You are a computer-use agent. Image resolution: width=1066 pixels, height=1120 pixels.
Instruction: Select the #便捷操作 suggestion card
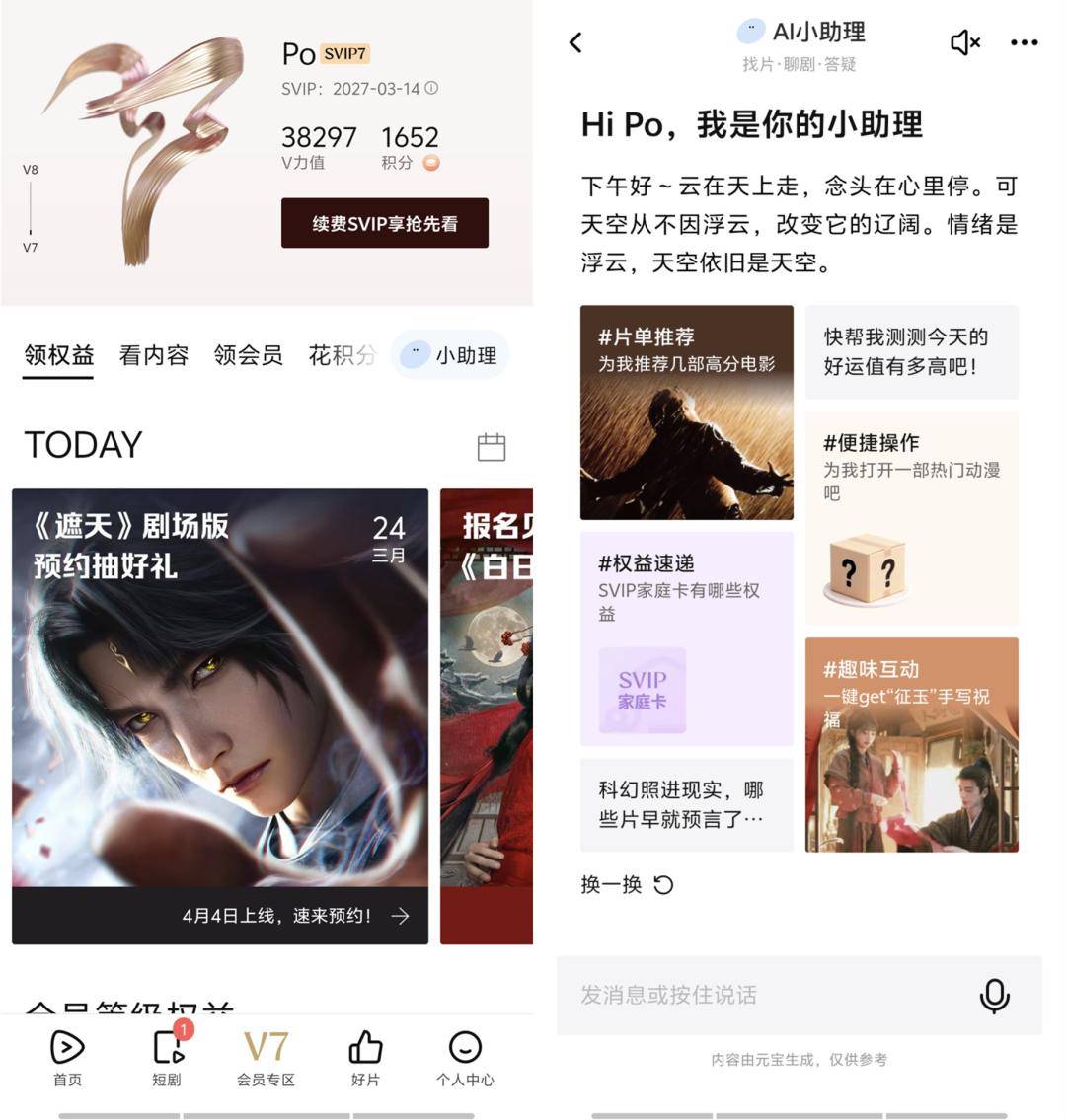click(911, 518)
